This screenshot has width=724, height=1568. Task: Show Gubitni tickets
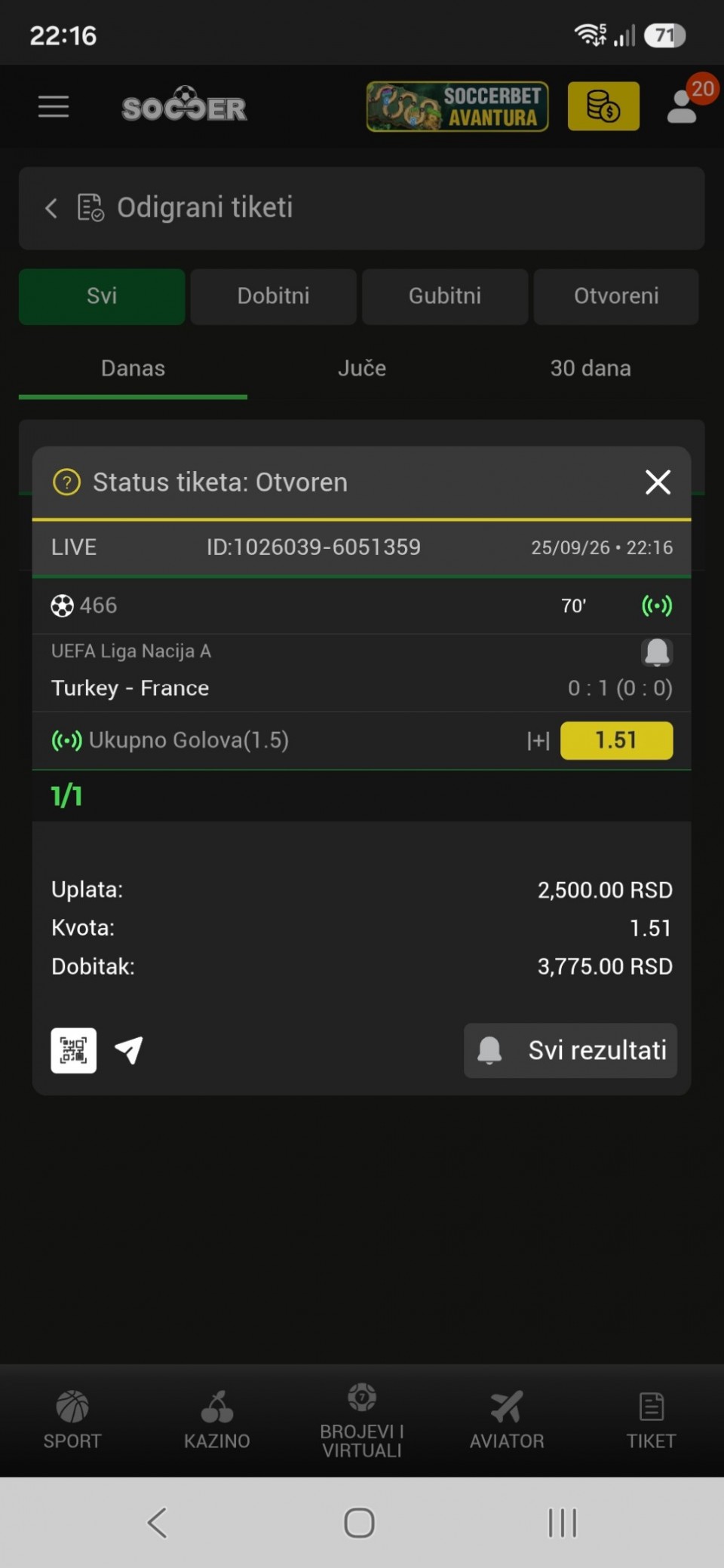(445, 296)
